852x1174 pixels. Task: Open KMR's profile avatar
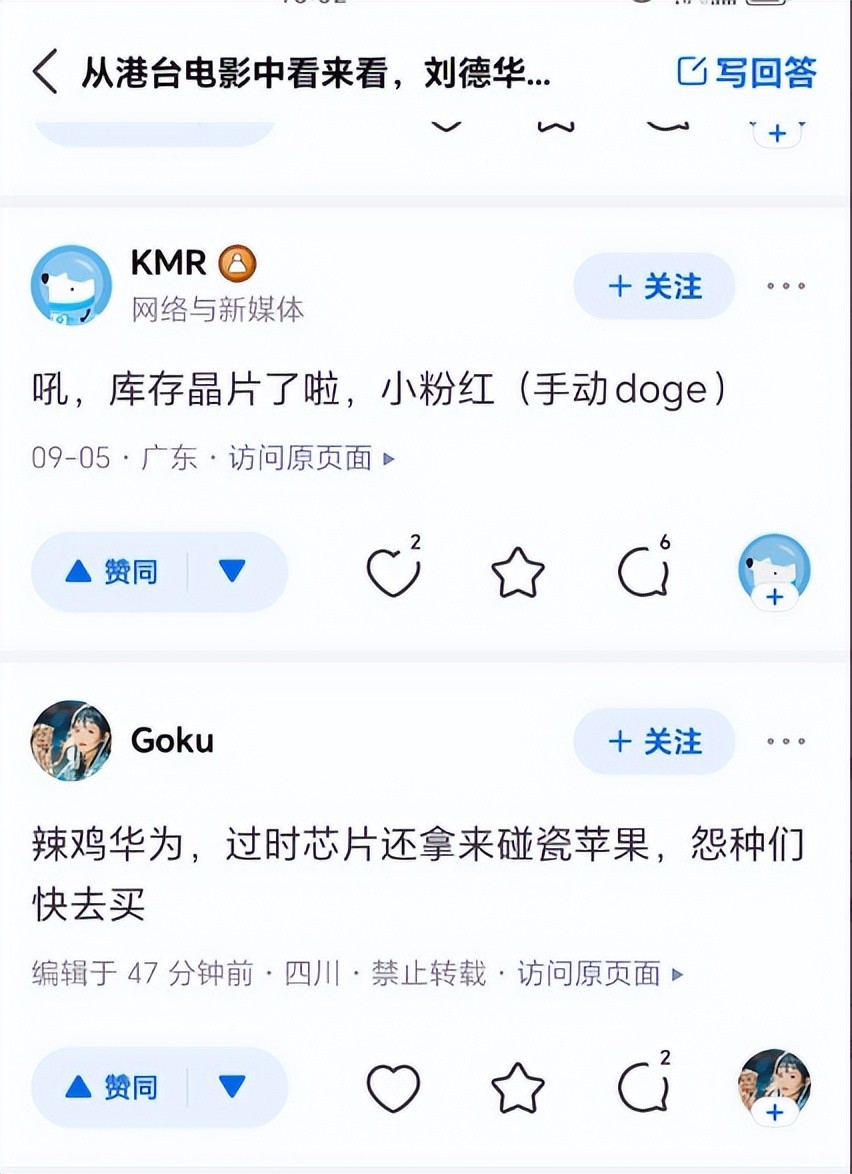71,285
